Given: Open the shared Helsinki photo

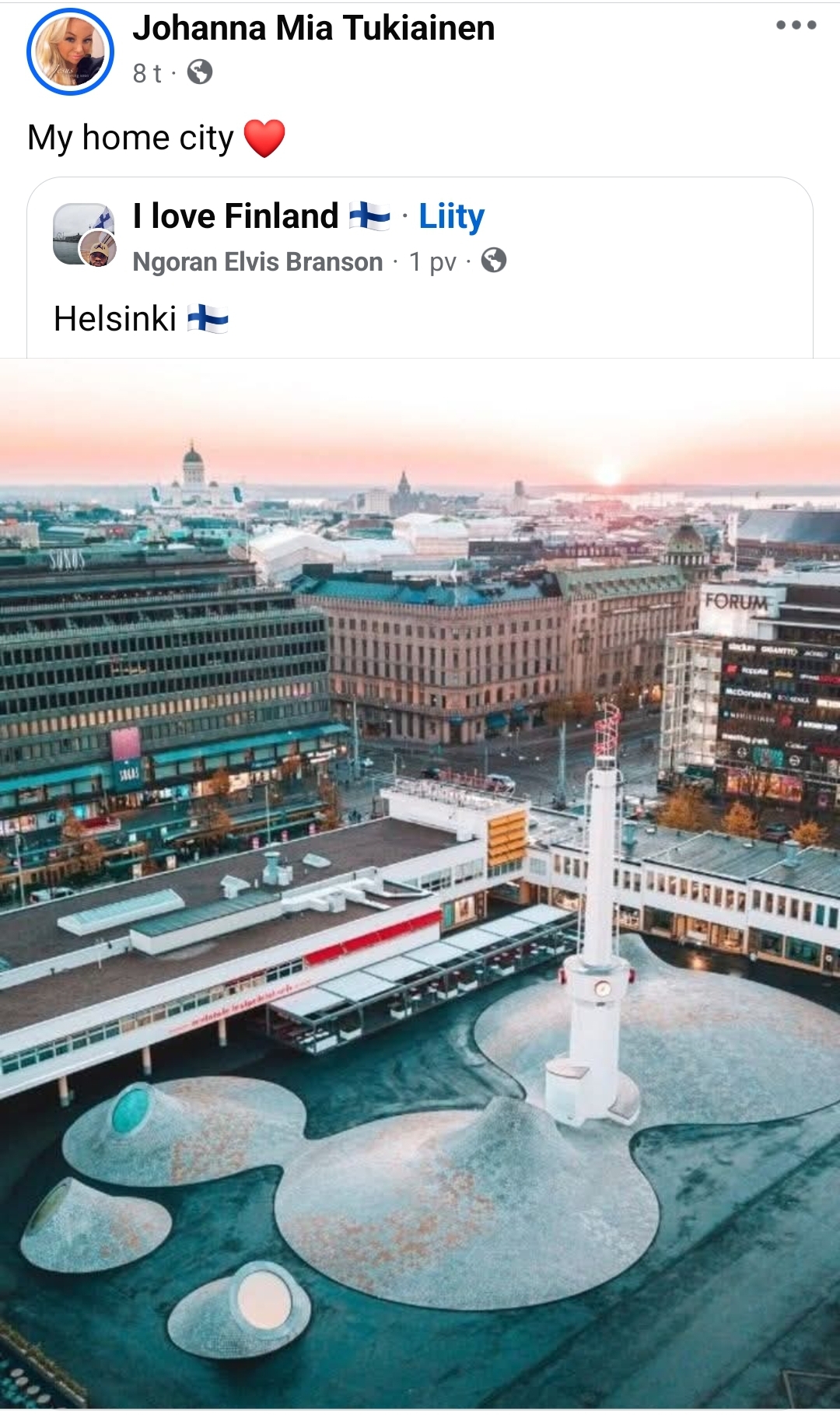Looking at the screenshot, I should tap(420, 884).
